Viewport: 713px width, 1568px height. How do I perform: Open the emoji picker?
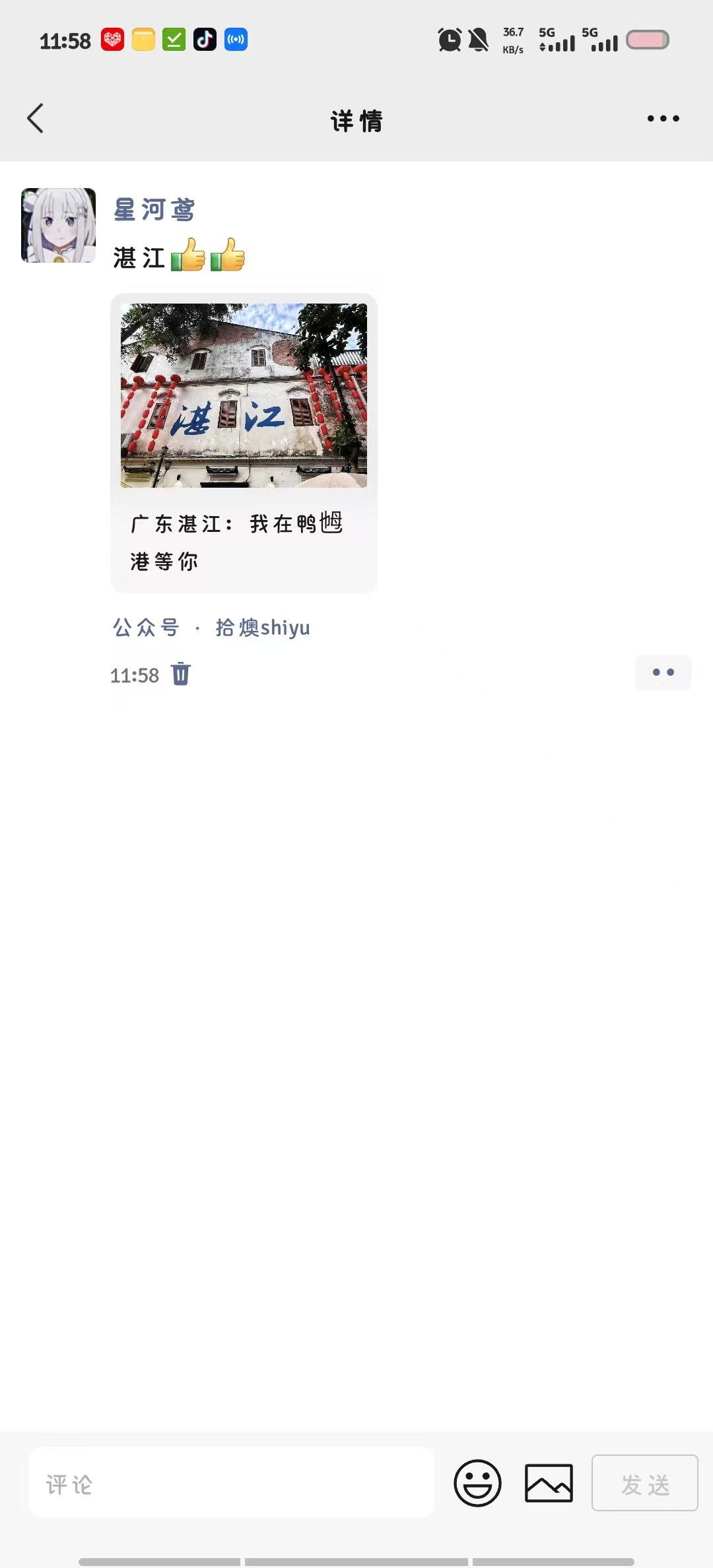click(x=477, y=1483)
